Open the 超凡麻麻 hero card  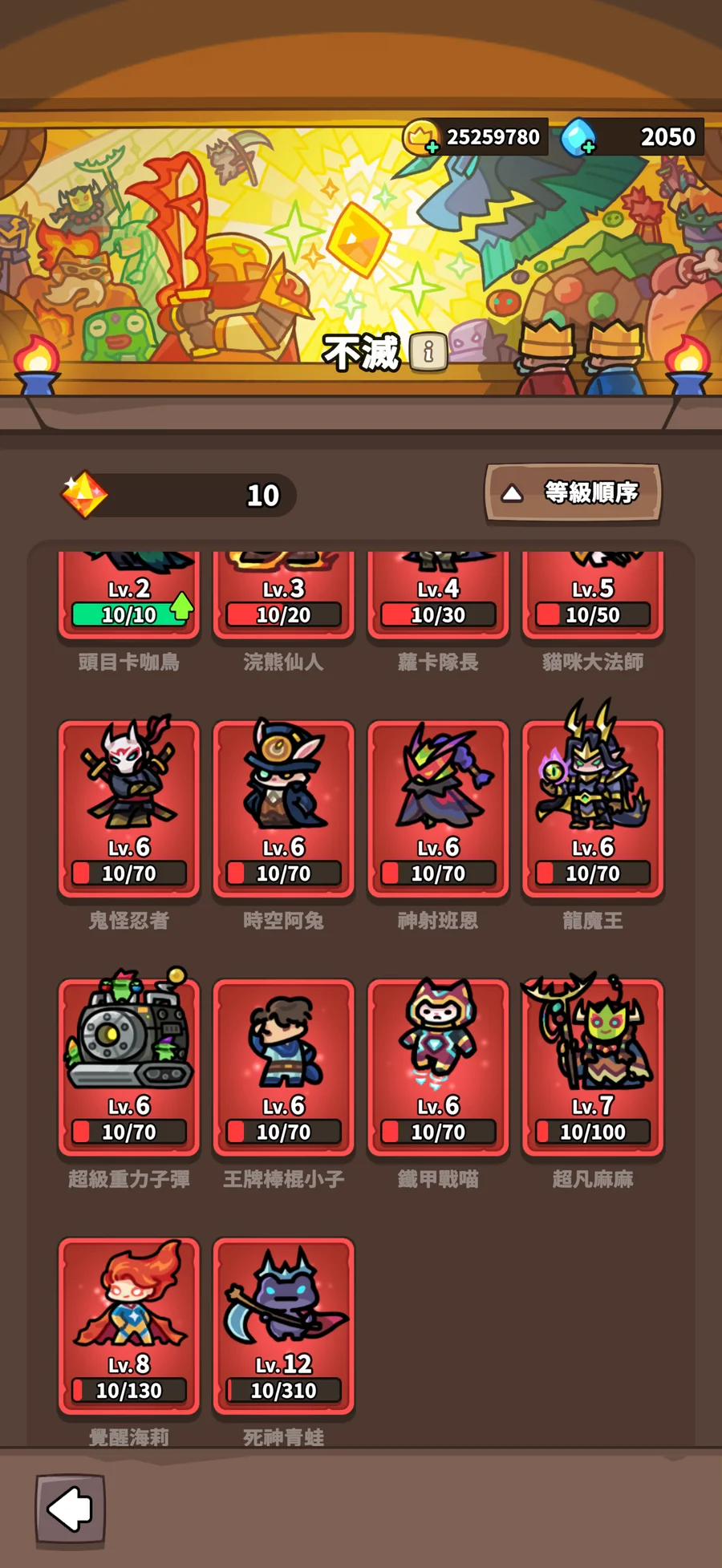coord(593,1067)
